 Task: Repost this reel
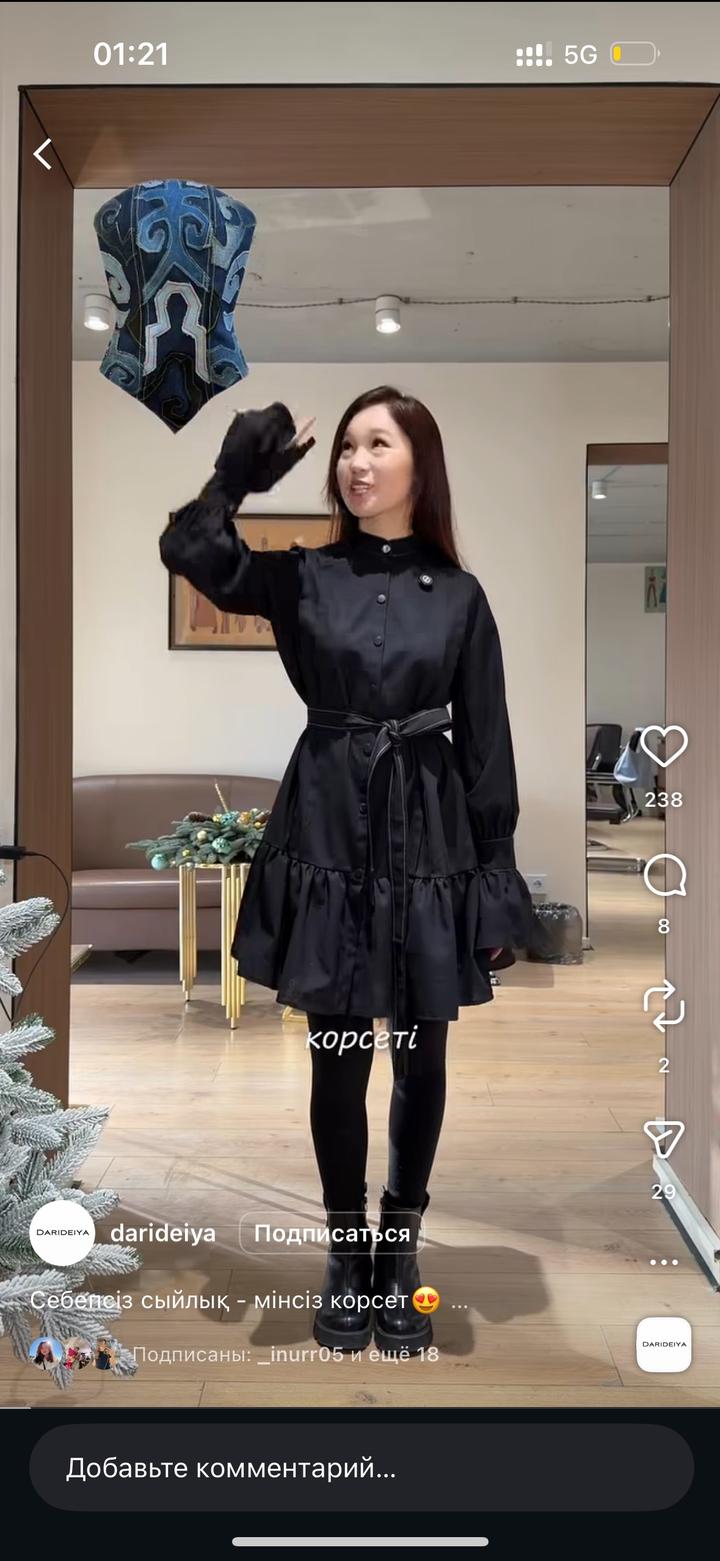[664, 1005]
